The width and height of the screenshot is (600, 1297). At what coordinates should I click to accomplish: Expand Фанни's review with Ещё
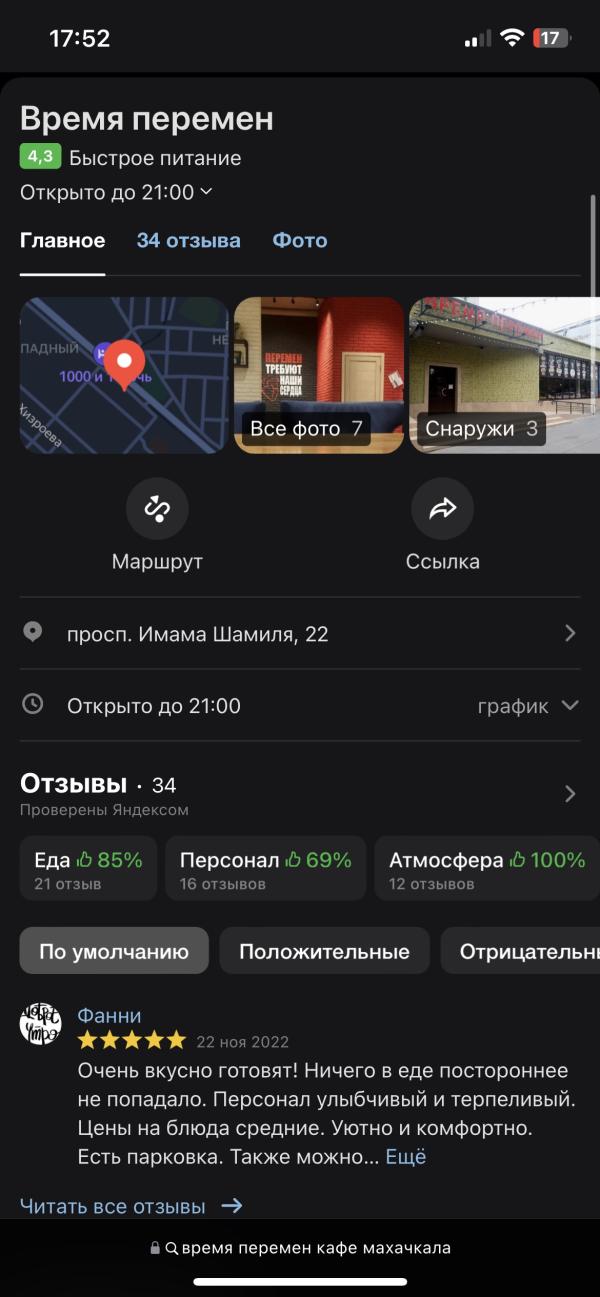point(406,1157)
